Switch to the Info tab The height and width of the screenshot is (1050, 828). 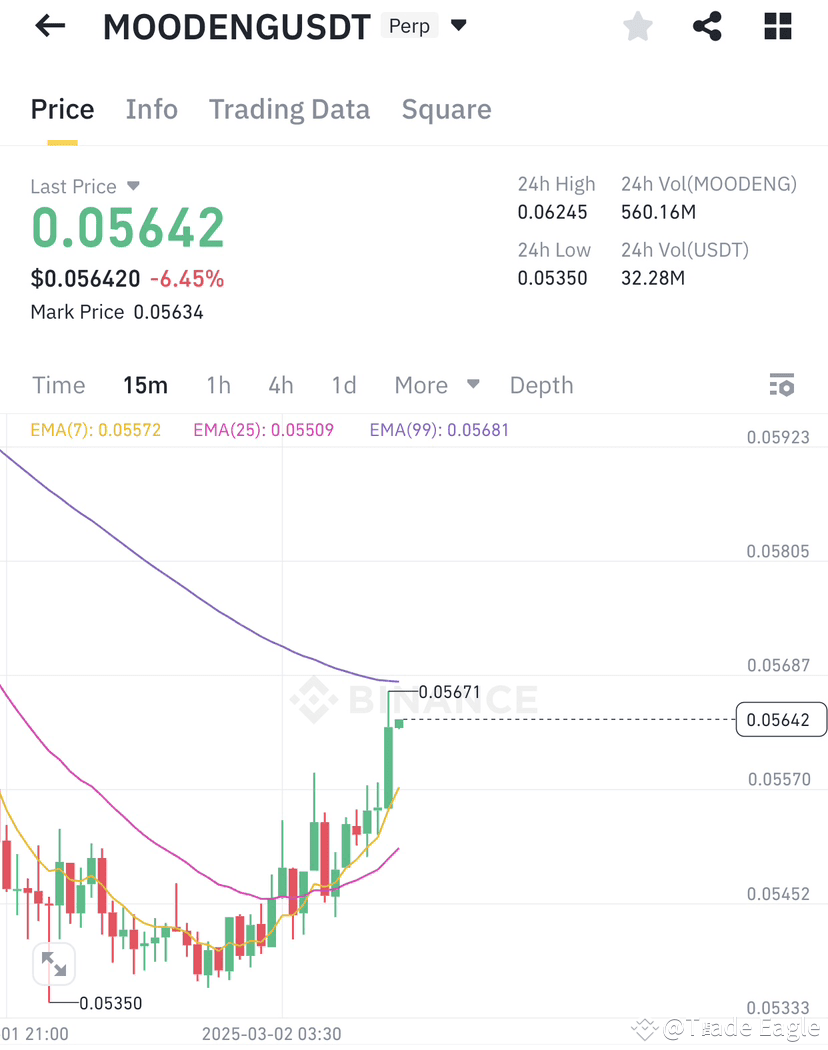pyautogui.click(x=151, y=110)
